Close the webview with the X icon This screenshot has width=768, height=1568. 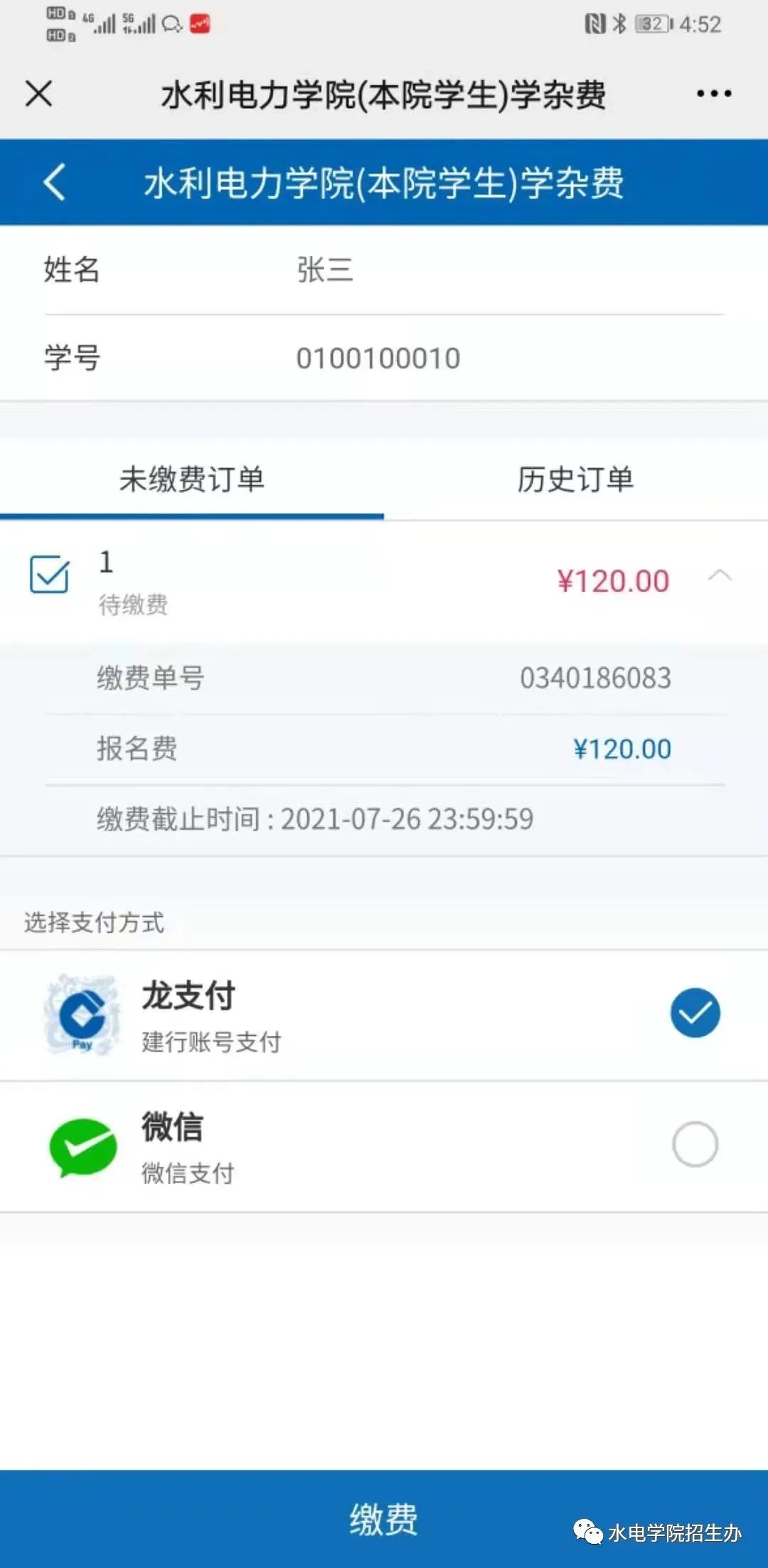click(39, 93)
